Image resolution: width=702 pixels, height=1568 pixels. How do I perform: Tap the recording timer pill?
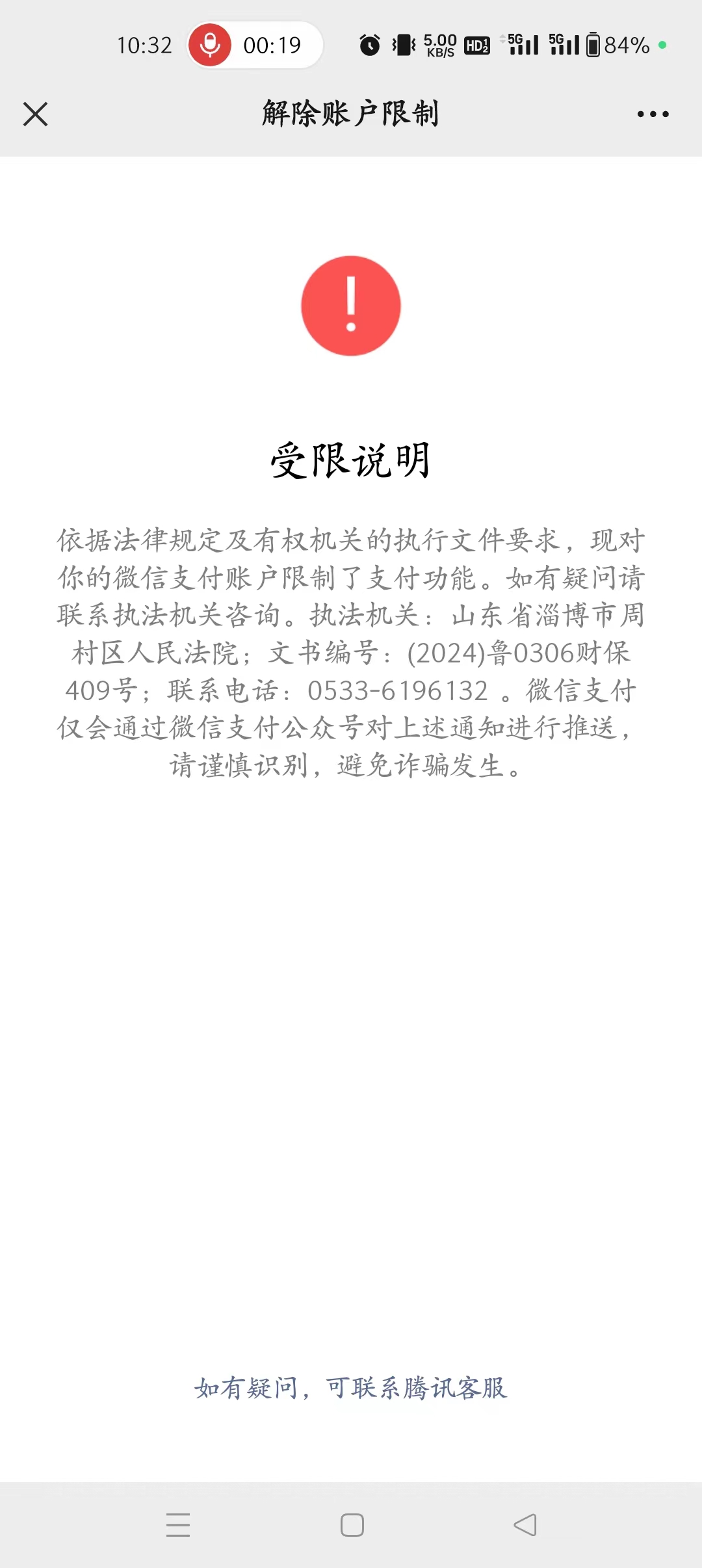point(255,46)
